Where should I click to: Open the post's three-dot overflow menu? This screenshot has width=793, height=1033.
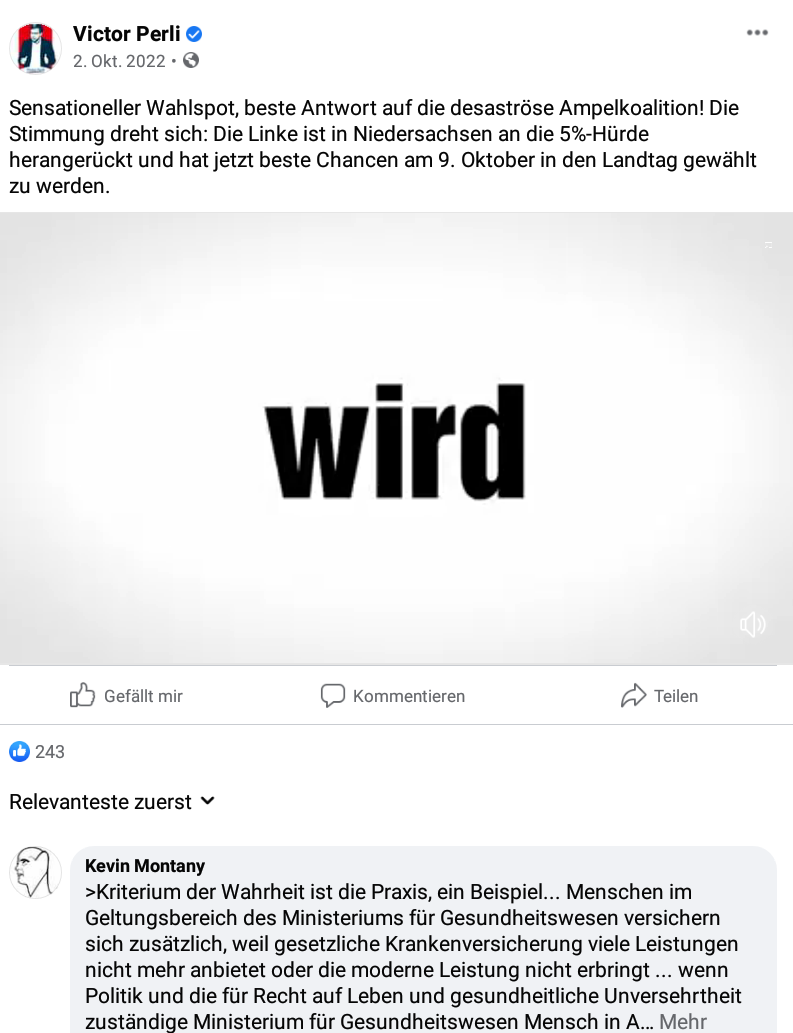(757, 33)
